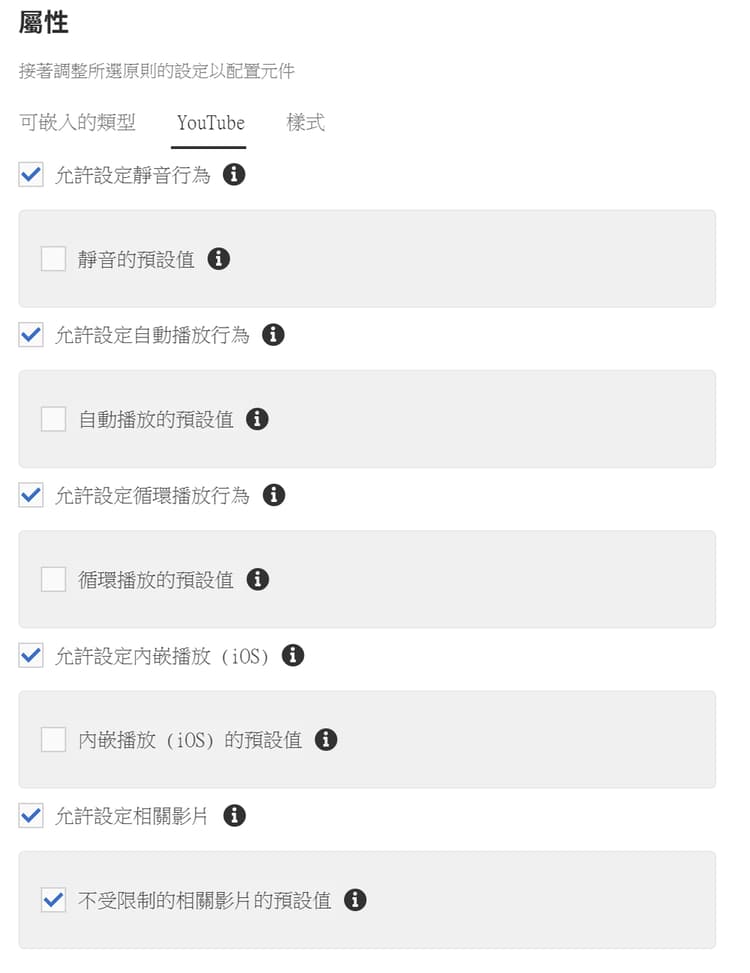Uncheck 允許設定自動播放行為

tap(30, 335)
